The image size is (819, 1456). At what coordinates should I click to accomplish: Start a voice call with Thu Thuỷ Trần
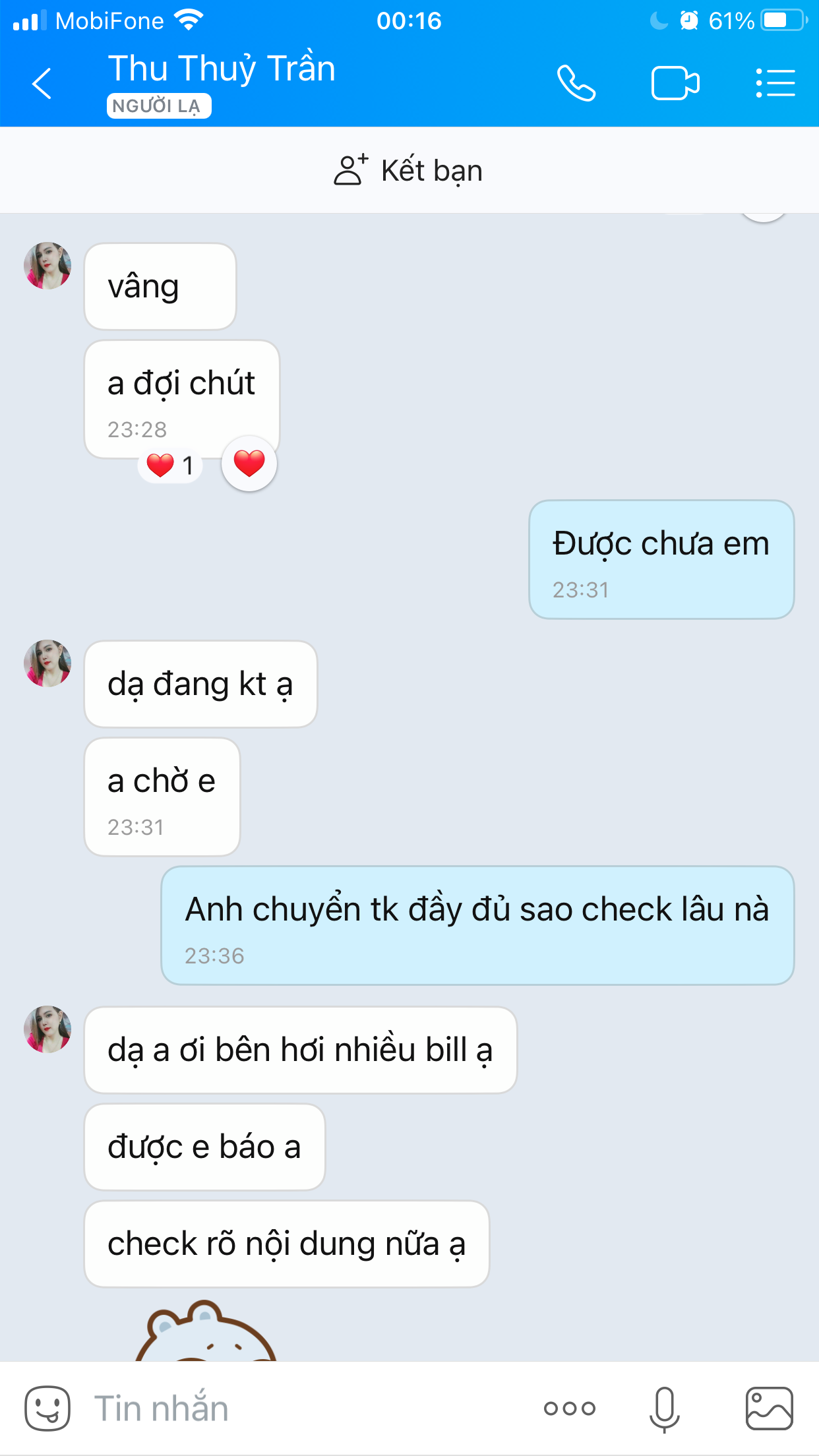pyautogui.click(x=576, y=84)
